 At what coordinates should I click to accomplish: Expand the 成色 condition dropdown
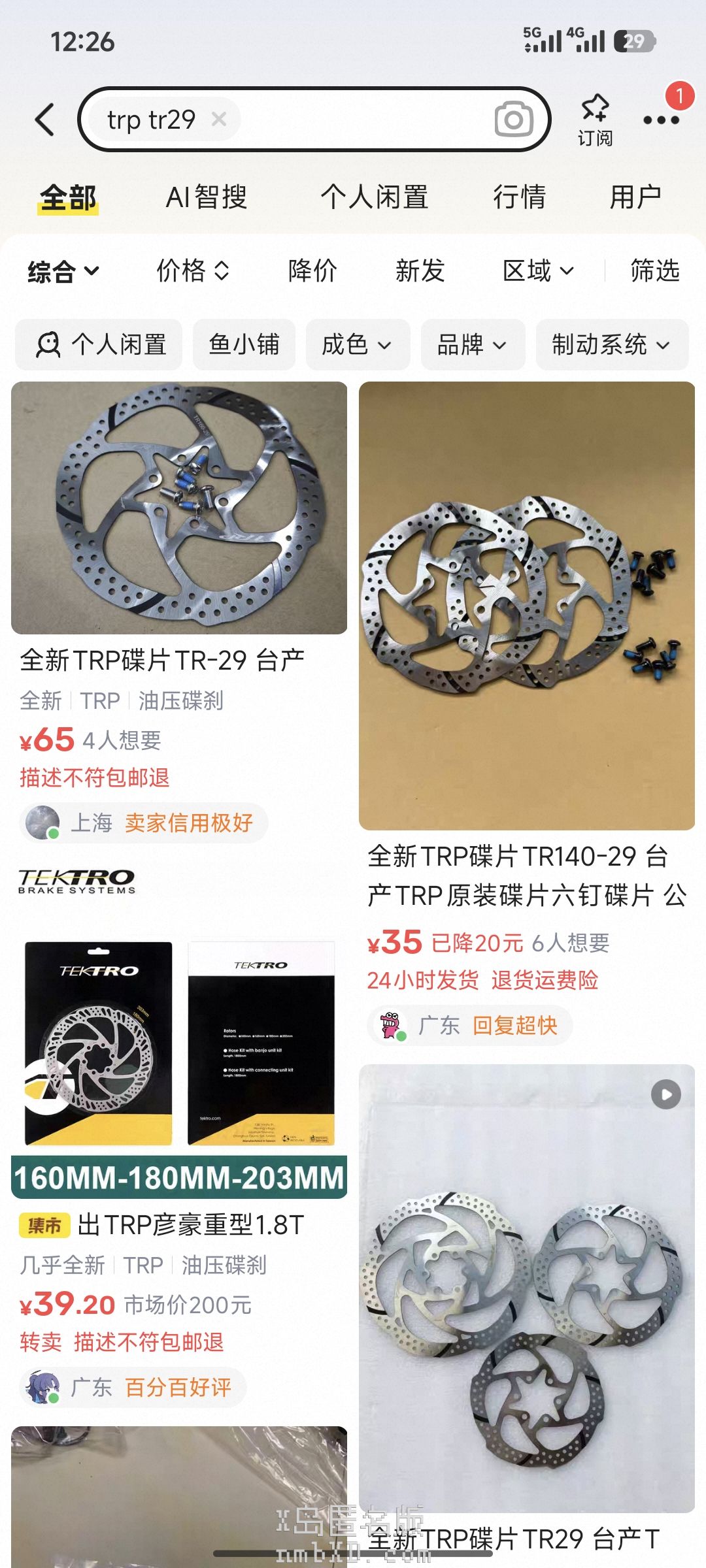358,344
